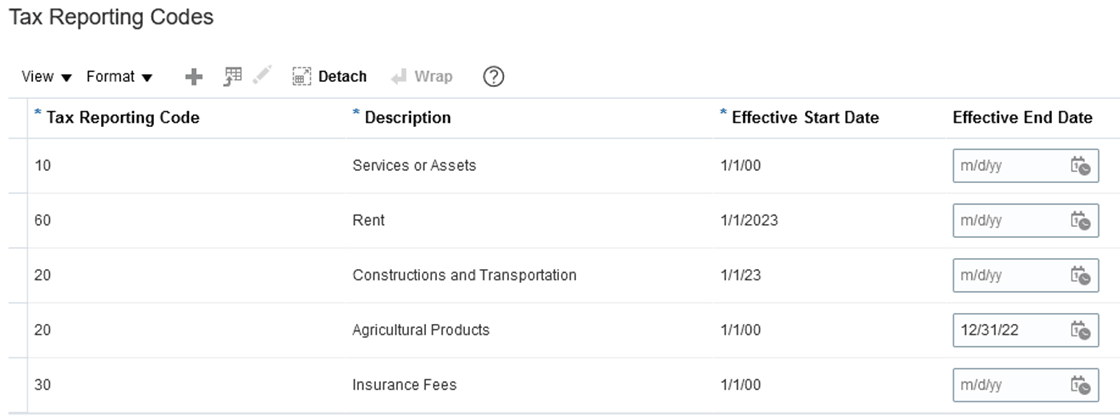Add a new row with the plus icon
The height and width of the screenshot is (418, 1120).
pyautogui.click(x=195, y=77)
